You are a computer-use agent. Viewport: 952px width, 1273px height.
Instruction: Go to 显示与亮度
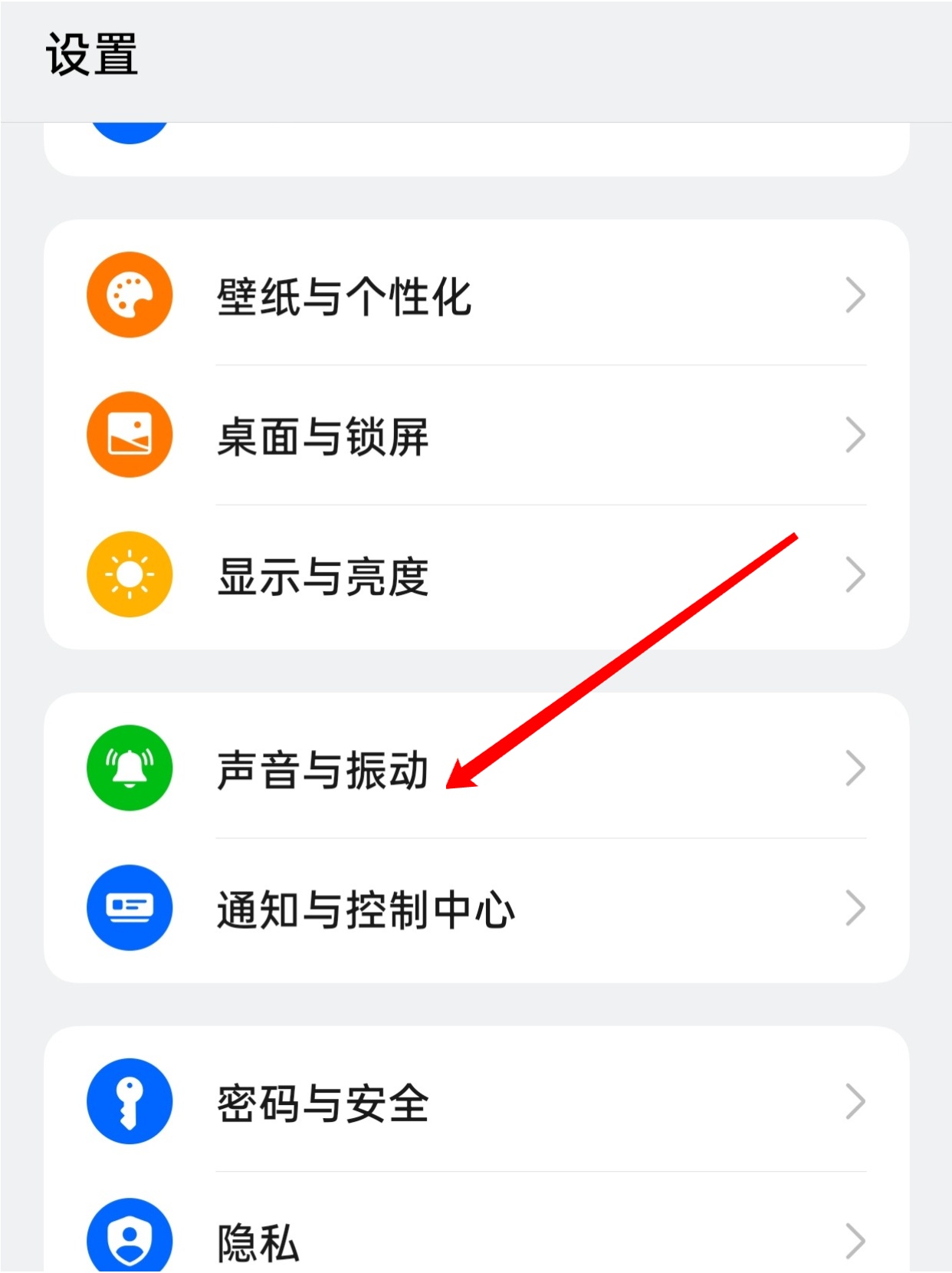point(322,576)
